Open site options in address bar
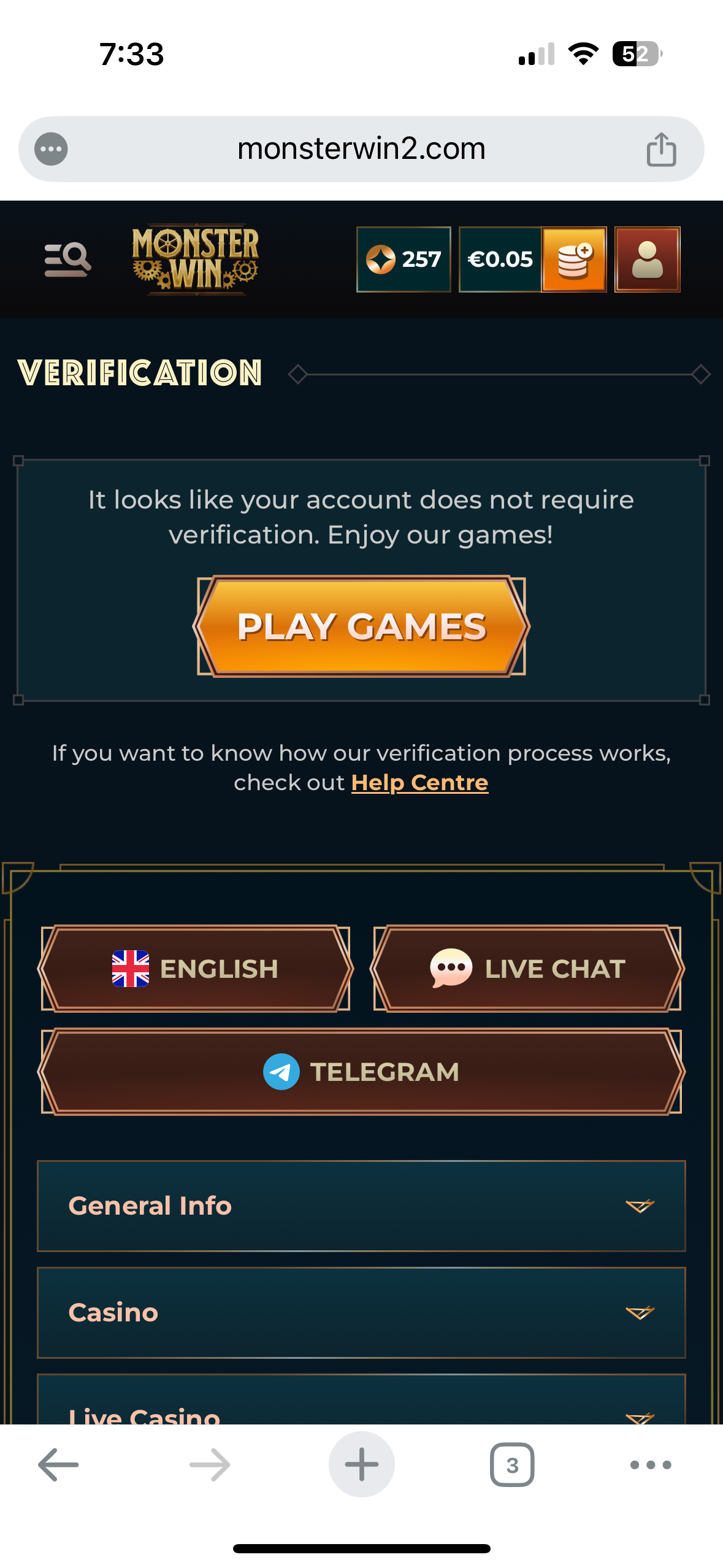The height and width of the screenshot is (1568, 723). pos(51,149)
